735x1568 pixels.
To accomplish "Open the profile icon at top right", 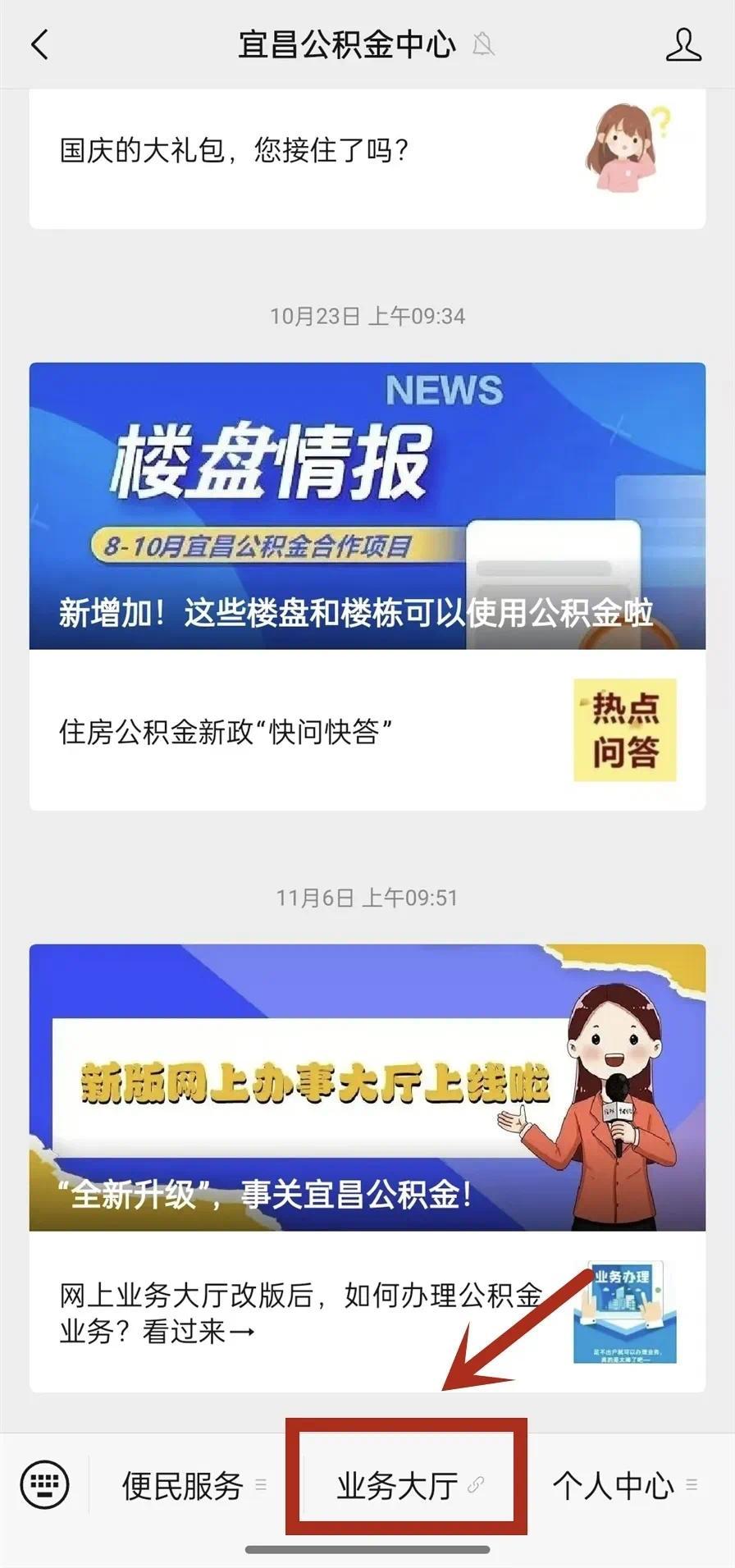I will click(683, 45).
